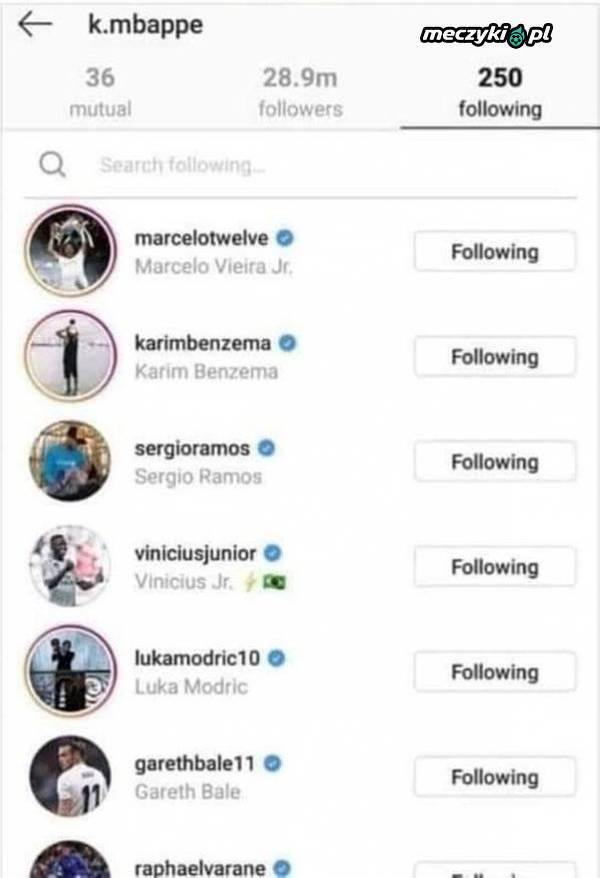The width and height of the screenshot is (600, 878).
Task: Open marcelotwelve's profile
Action: [201, 238]
